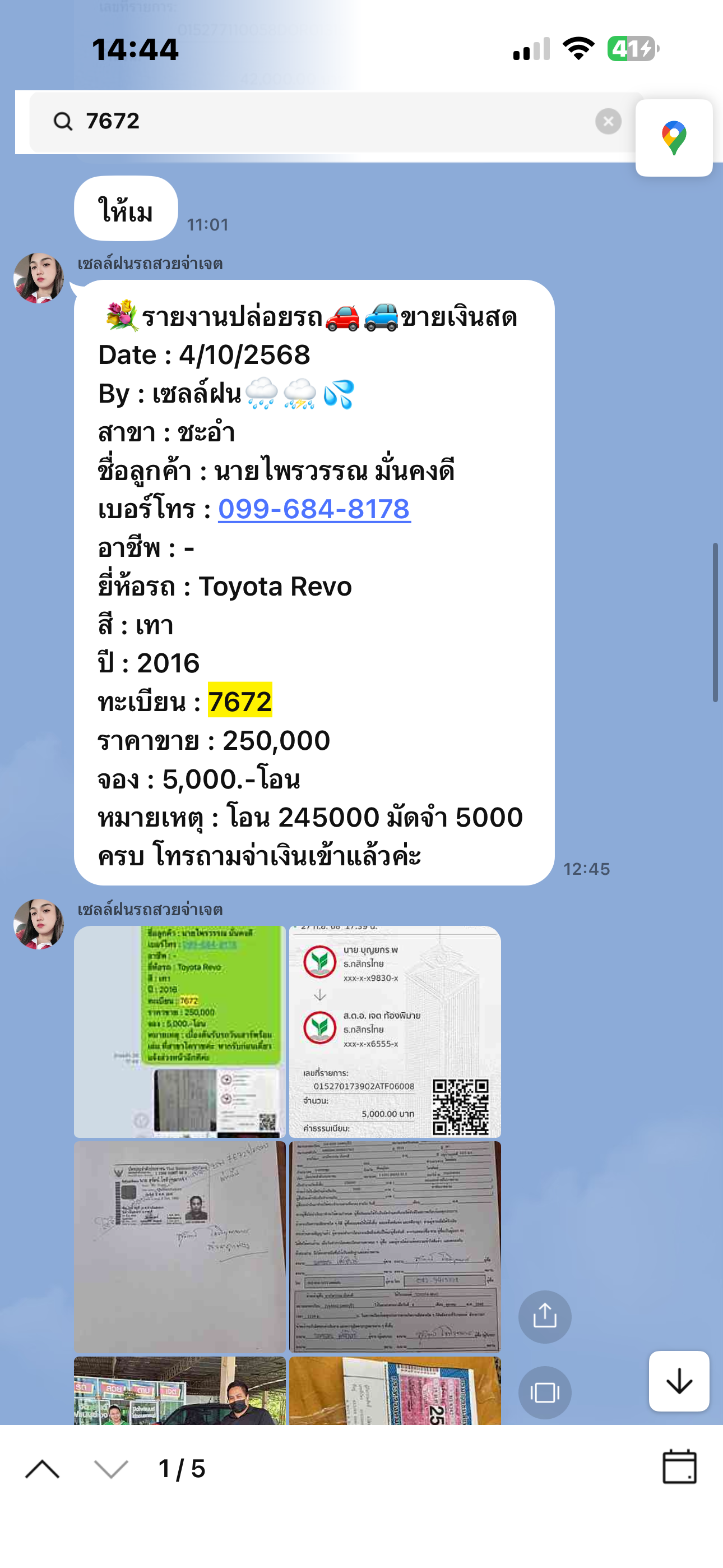Open the Kasikorn bank transfer slip image

395,1031
